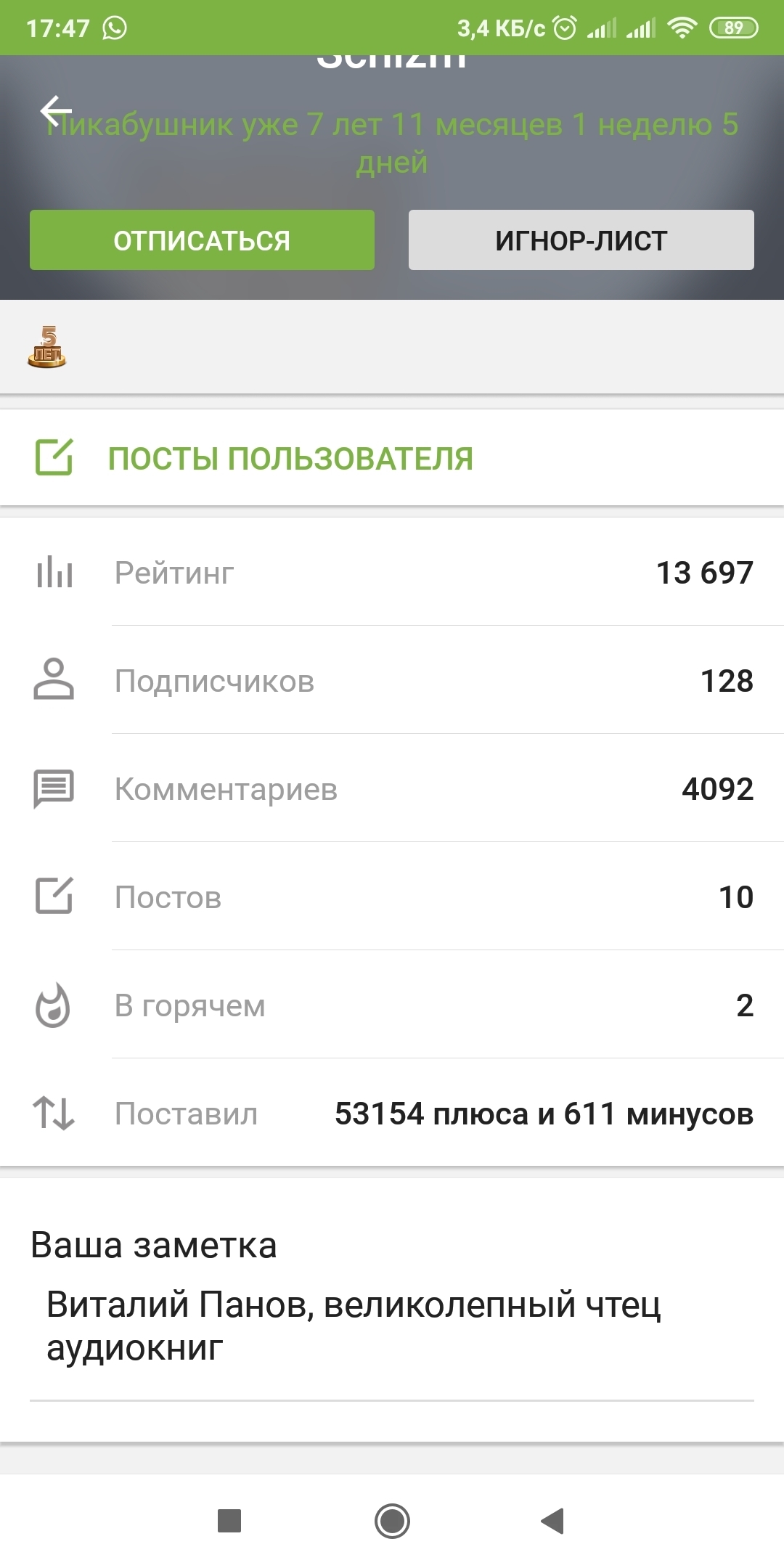The width and height of the screenshot is (784, 1568).
Task: Tap the 5 лет achievement badge
Action: (47, 347)
